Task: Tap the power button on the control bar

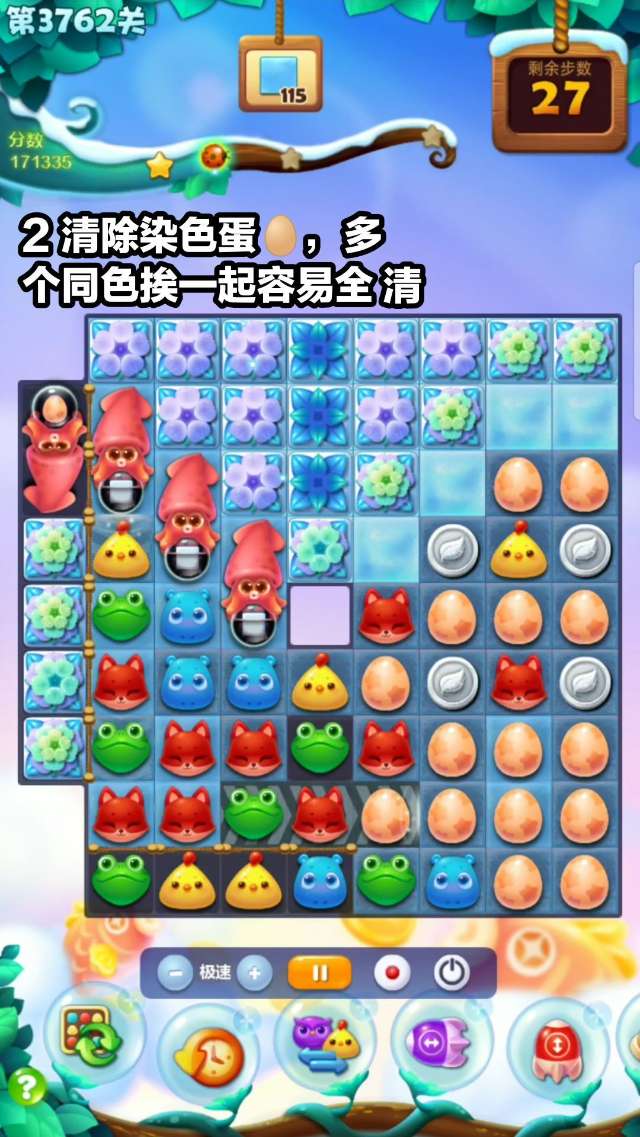Action: click(x=452, y=972)
